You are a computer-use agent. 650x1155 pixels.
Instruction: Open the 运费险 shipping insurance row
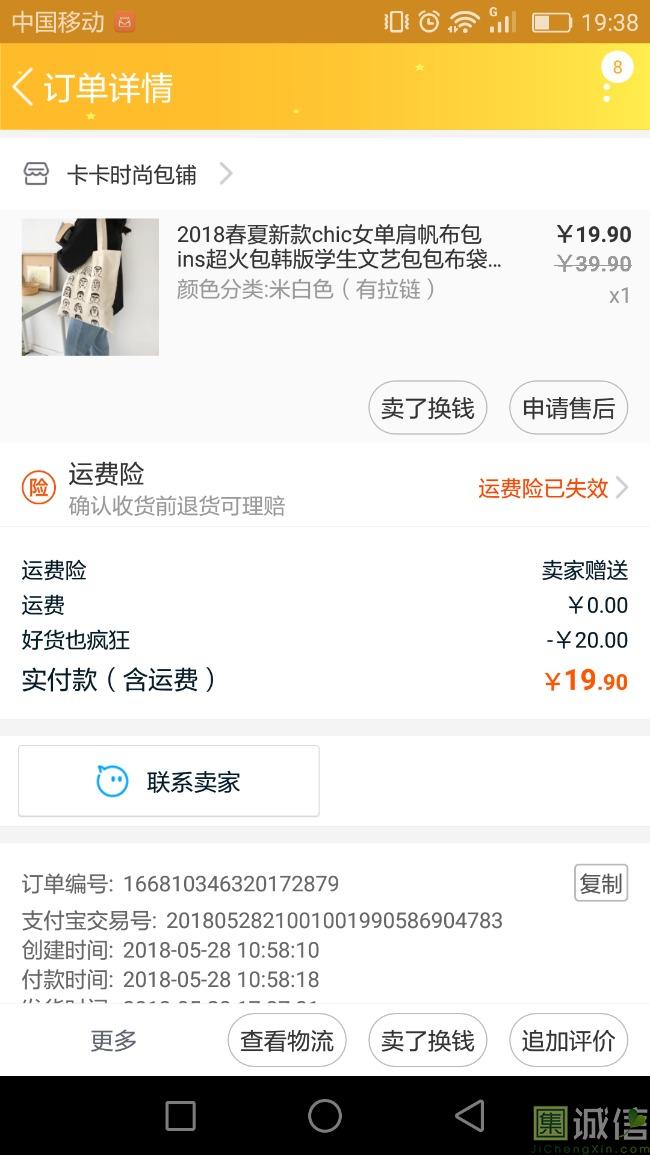[325, 488]
